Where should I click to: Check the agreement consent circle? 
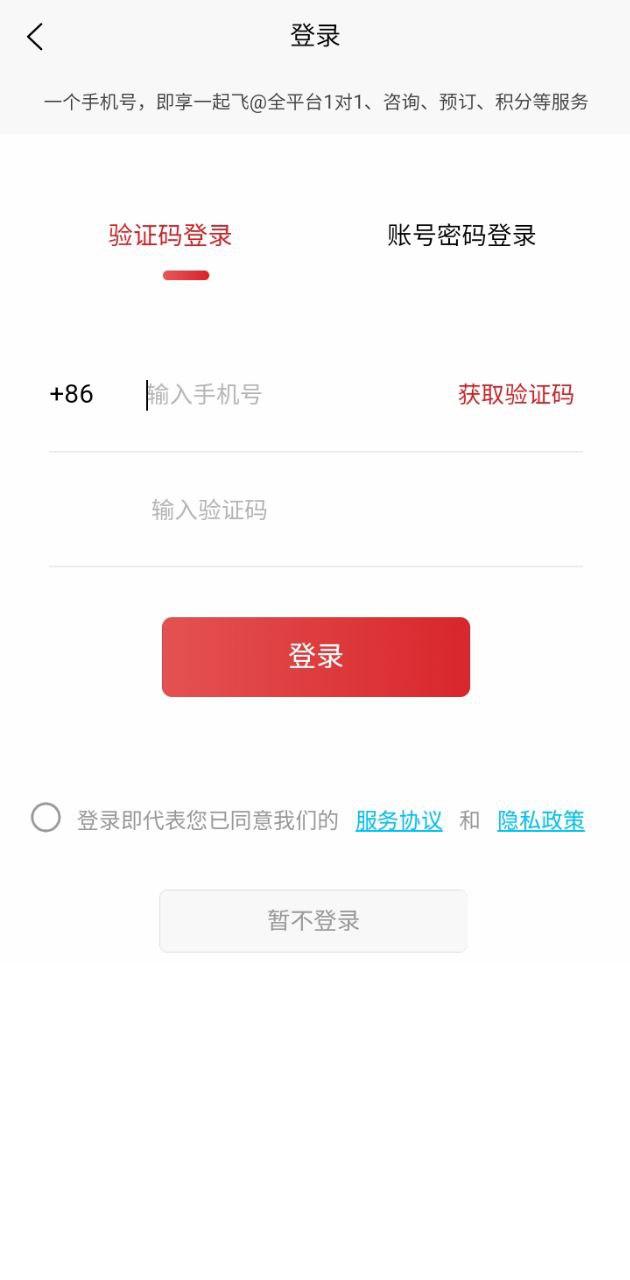46,818
